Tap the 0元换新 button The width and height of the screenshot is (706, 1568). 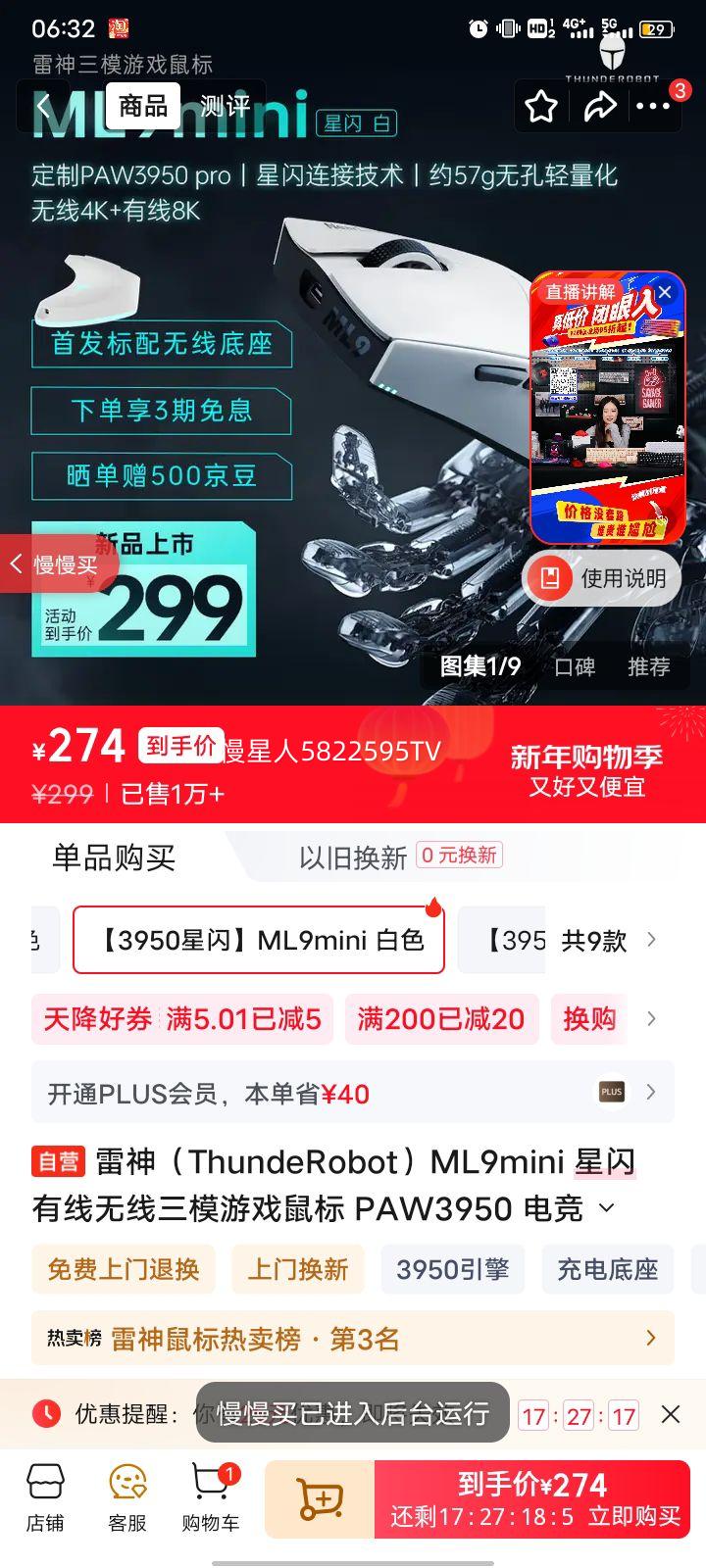coord(460,856)
